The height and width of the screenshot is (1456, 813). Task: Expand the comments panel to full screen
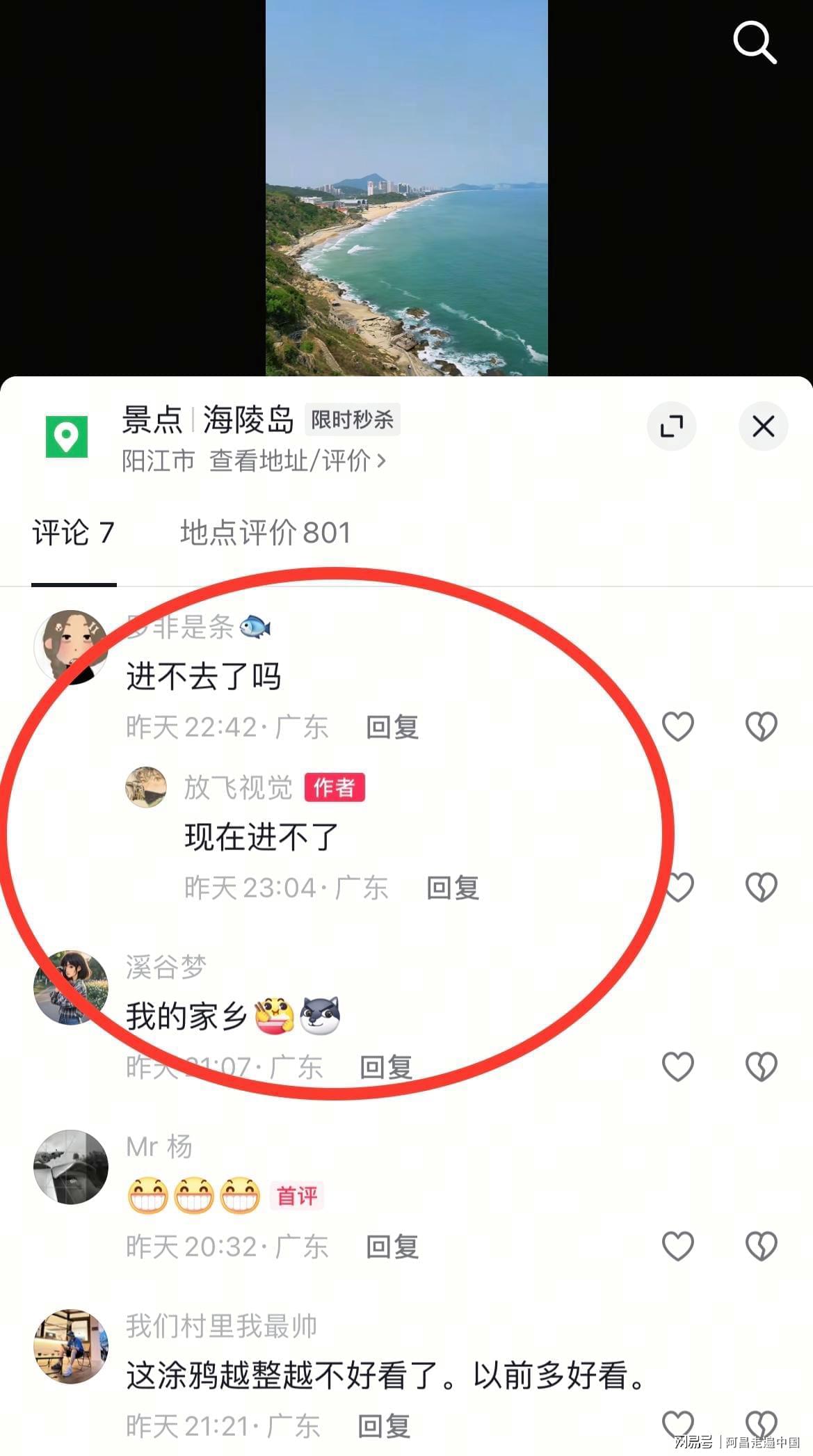click(671, 426)
